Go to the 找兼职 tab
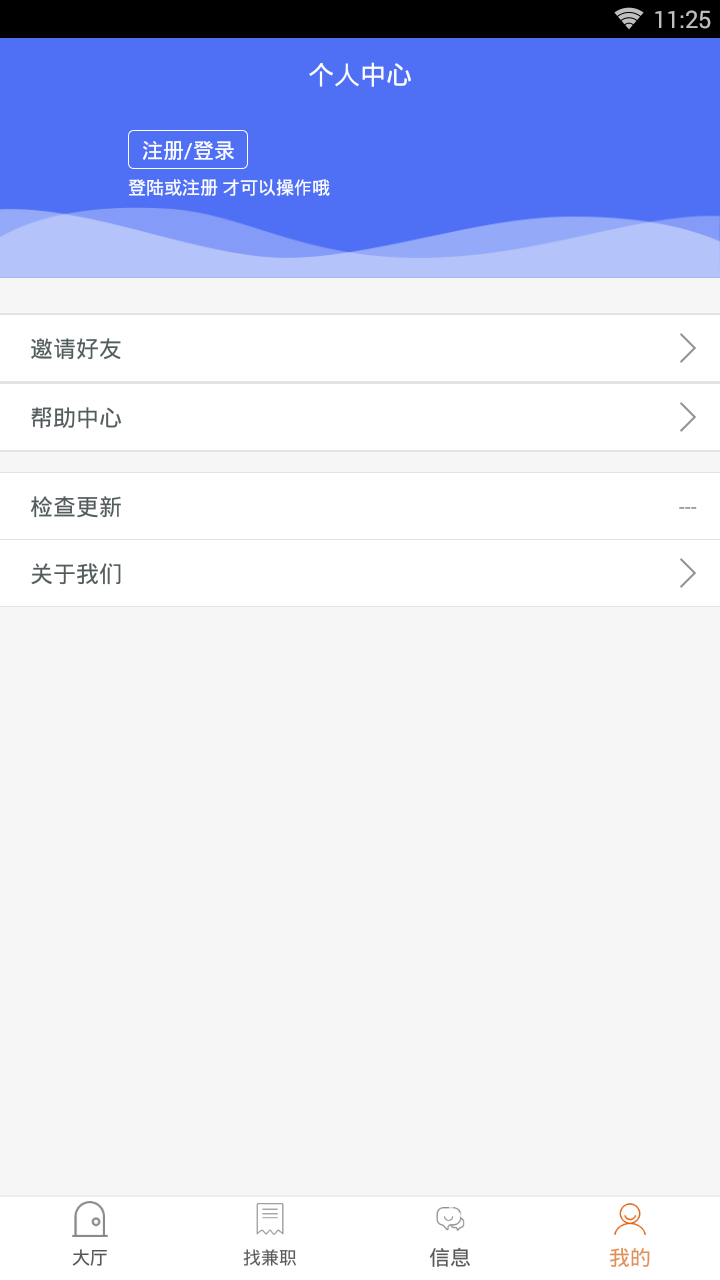This screenshot has width=720, height=1280. pyautogui.click(x=270, y=1236)
